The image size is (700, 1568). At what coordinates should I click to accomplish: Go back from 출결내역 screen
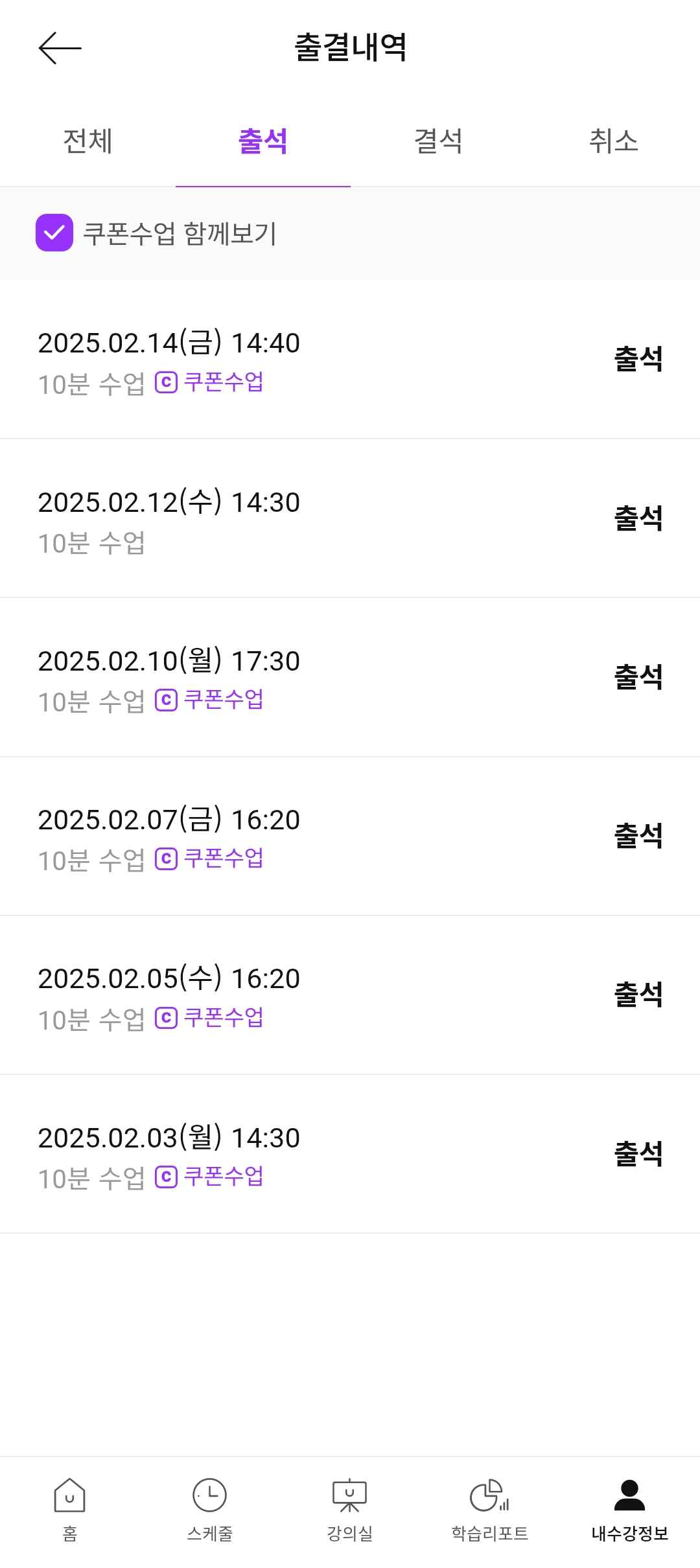[60, 48]
